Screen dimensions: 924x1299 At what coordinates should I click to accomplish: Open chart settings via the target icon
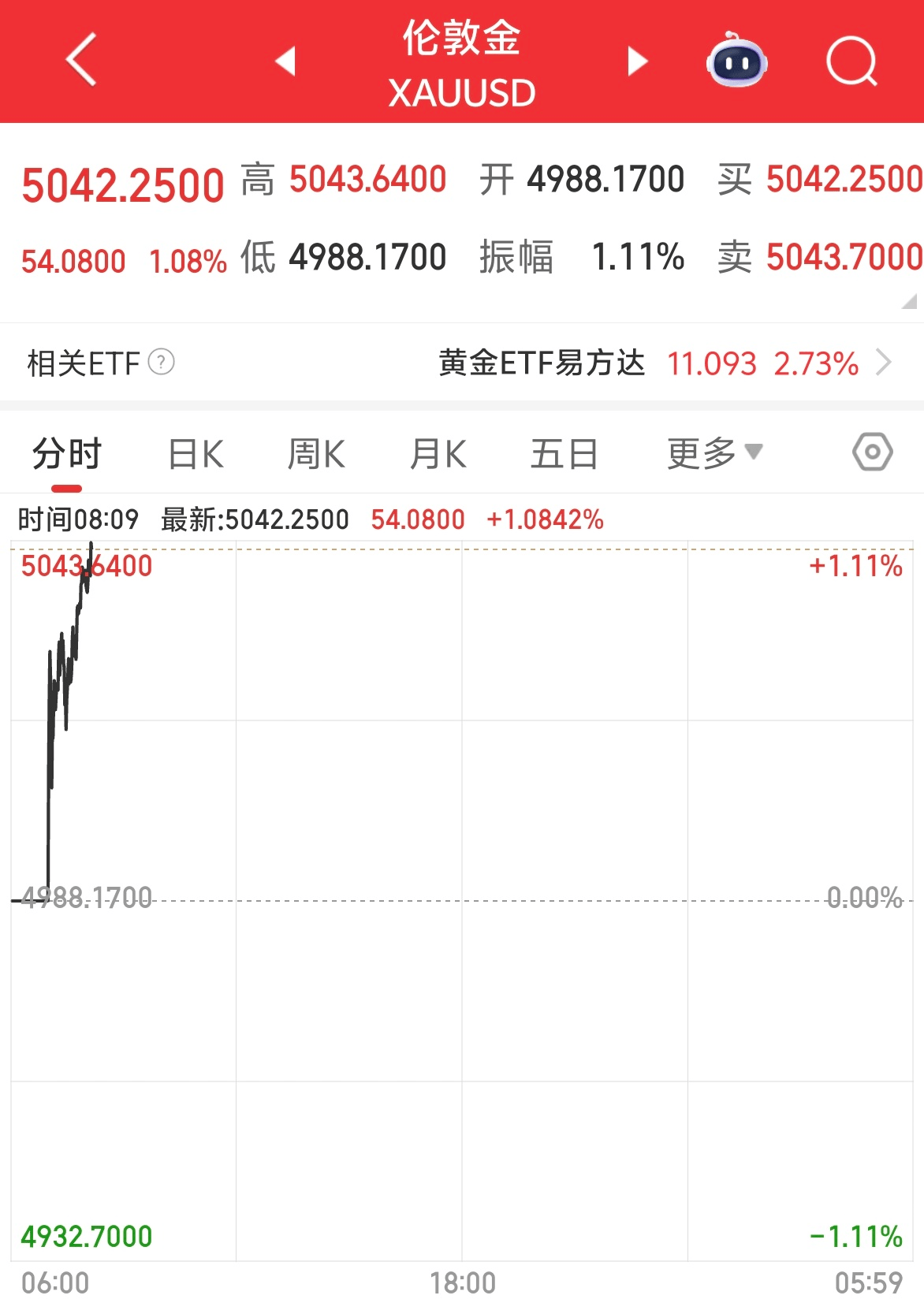tap(873, 453)
